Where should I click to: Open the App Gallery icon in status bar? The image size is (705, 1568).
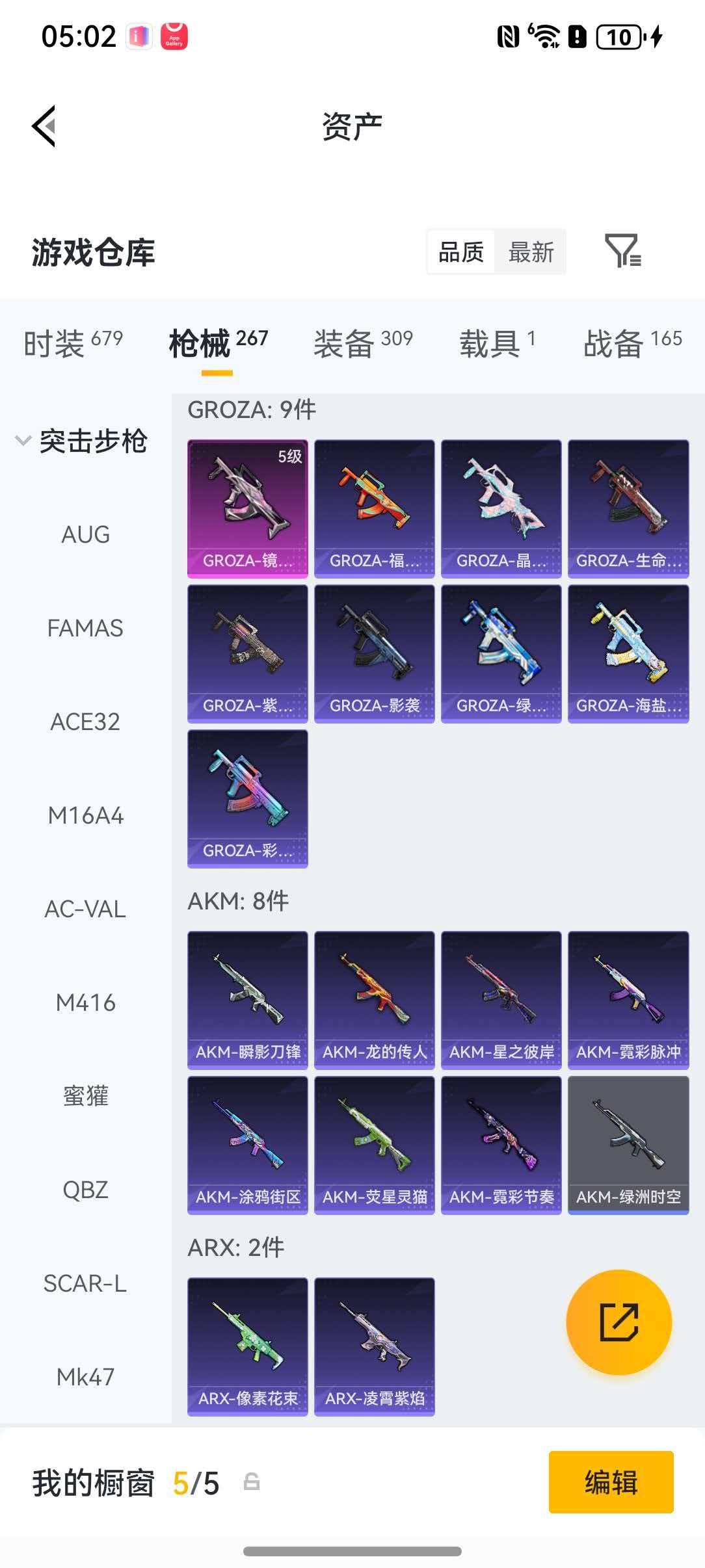tap(174, 37)
